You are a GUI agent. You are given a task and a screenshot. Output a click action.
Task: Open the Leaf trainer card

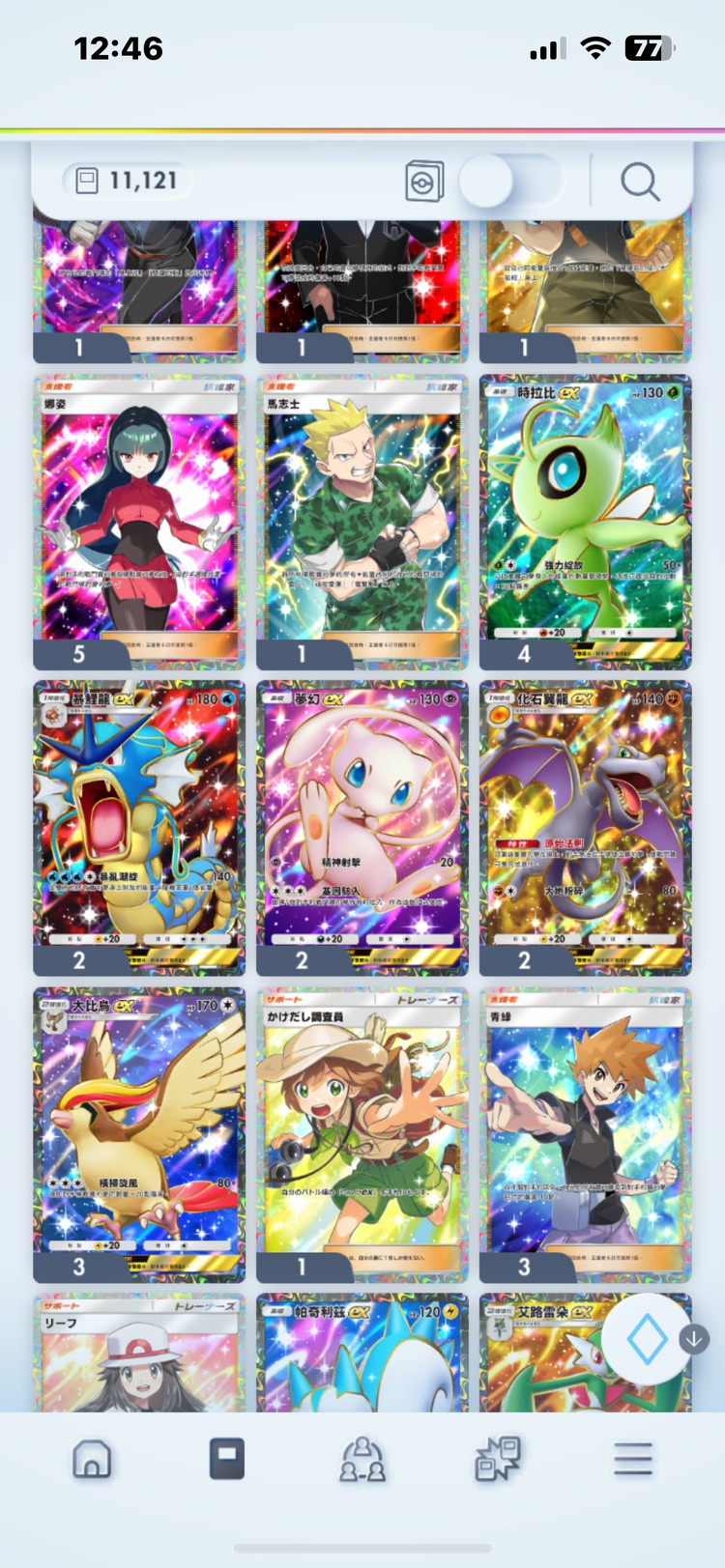tap(139, 1357)
